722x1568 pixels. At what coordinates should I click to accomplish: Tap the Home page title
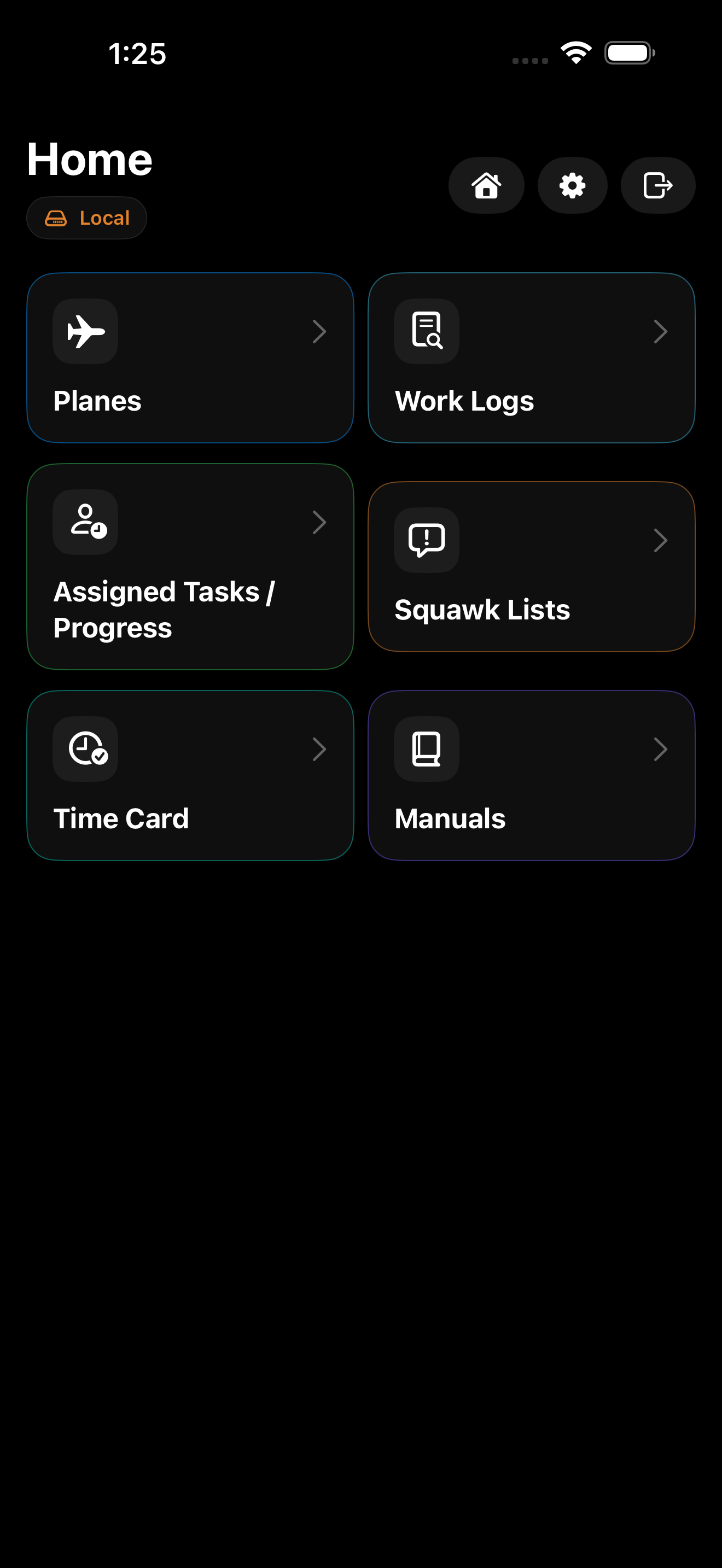(90, 158)
